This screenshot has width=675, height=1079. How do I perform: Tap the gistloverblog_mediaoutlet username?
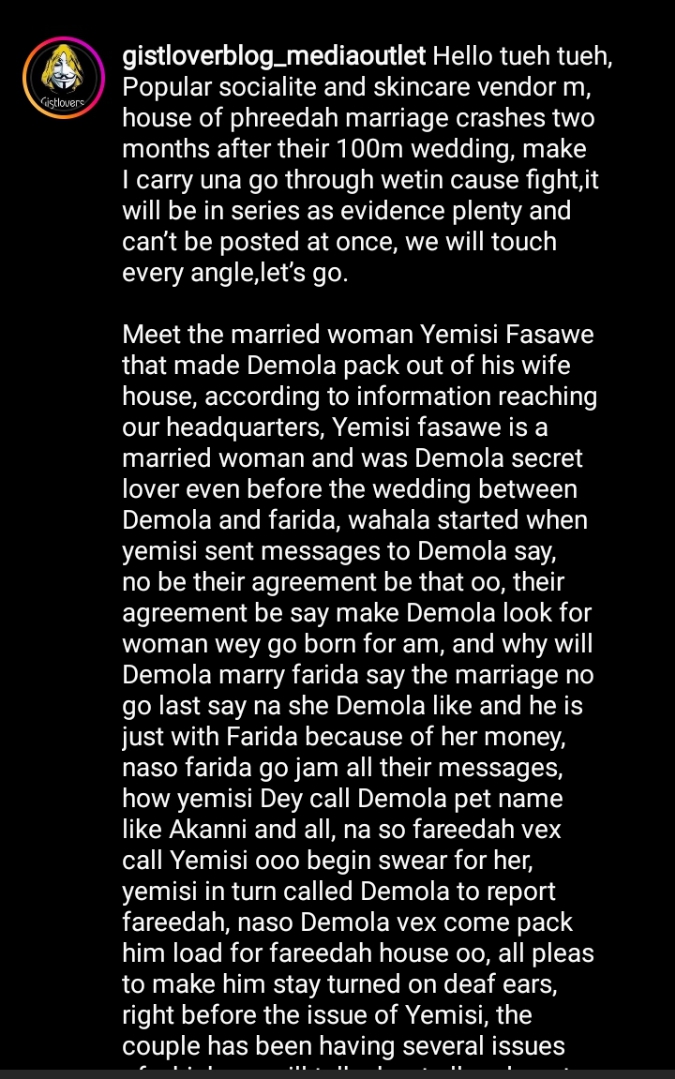274,55
